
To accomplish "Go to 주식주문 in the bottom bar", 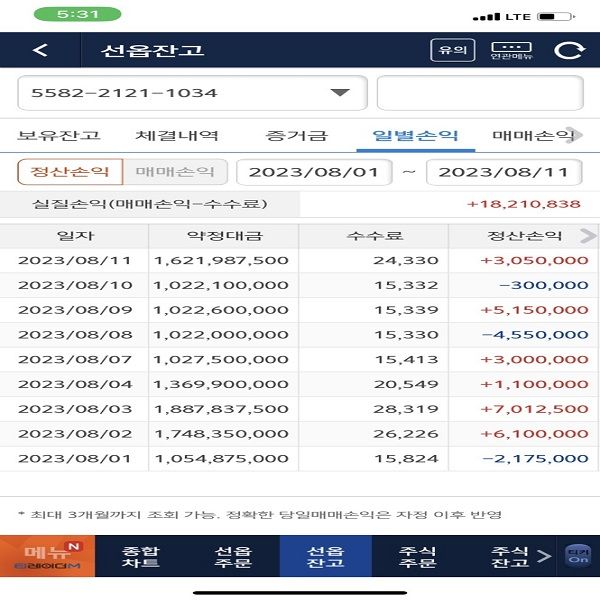I will pos(417,556).
